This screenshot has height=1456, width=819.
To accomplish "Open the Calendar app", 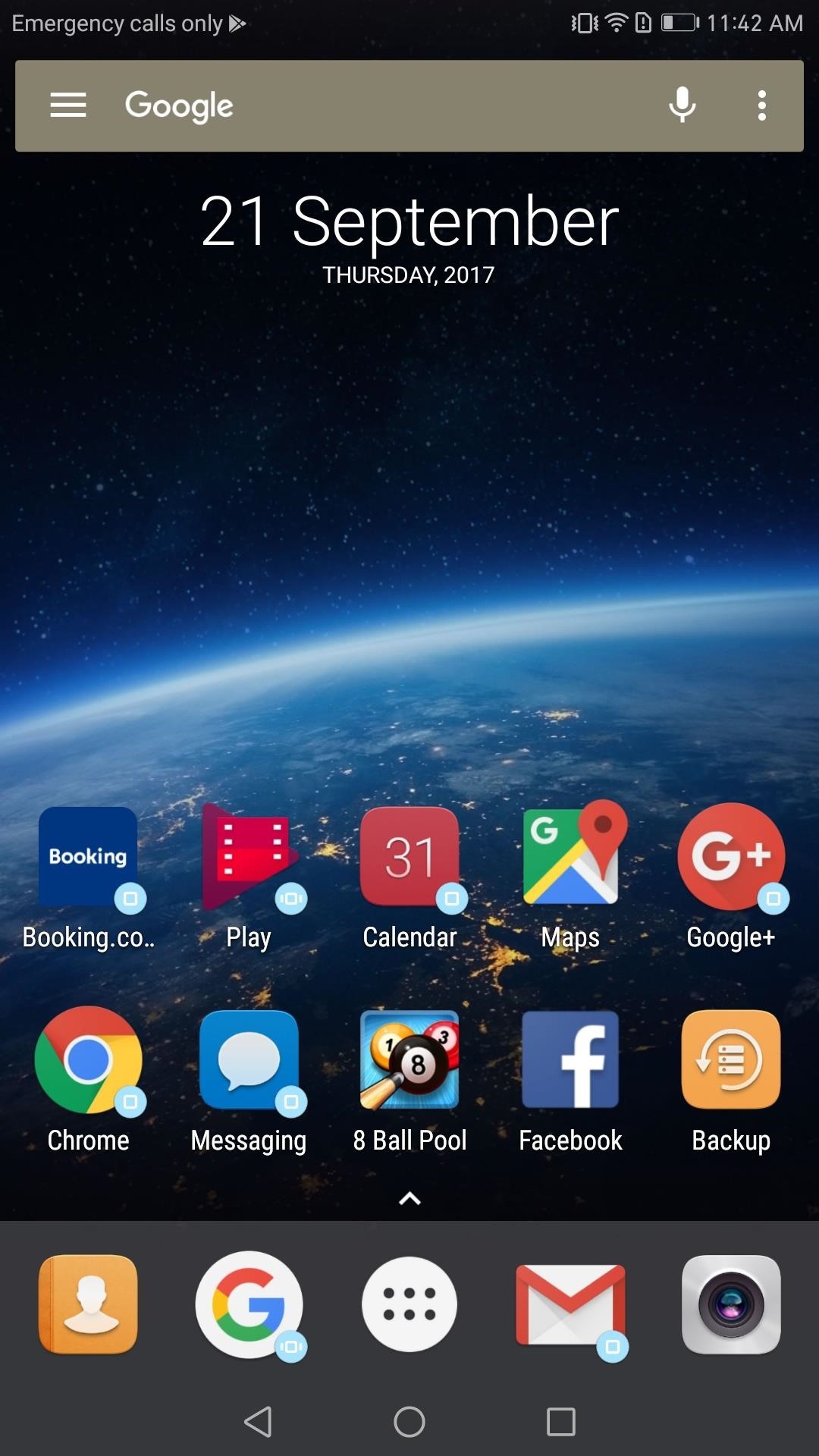I will pyautogui.click(x=409, y=857).
